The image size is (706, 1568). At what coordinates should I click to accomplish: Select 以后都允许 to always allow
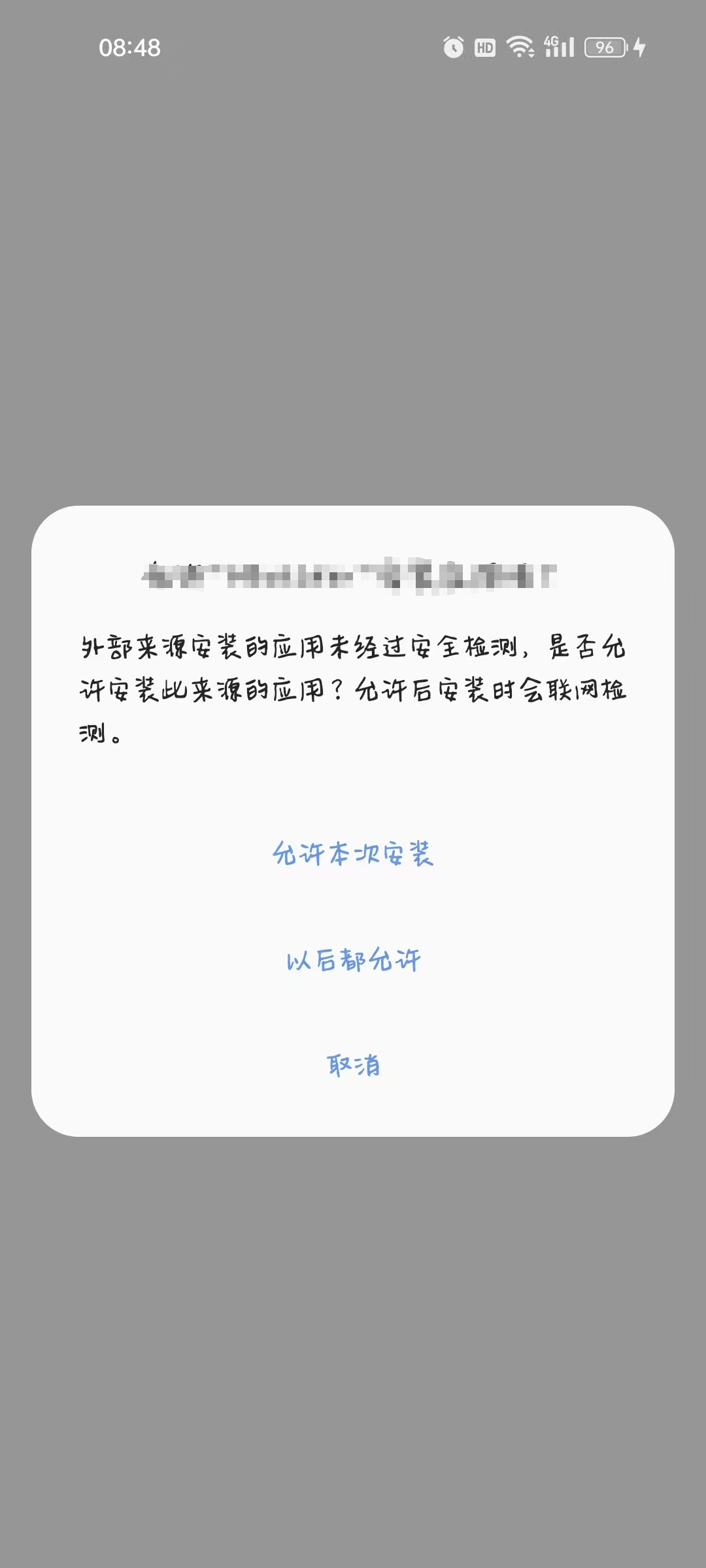tap(353, 960)
